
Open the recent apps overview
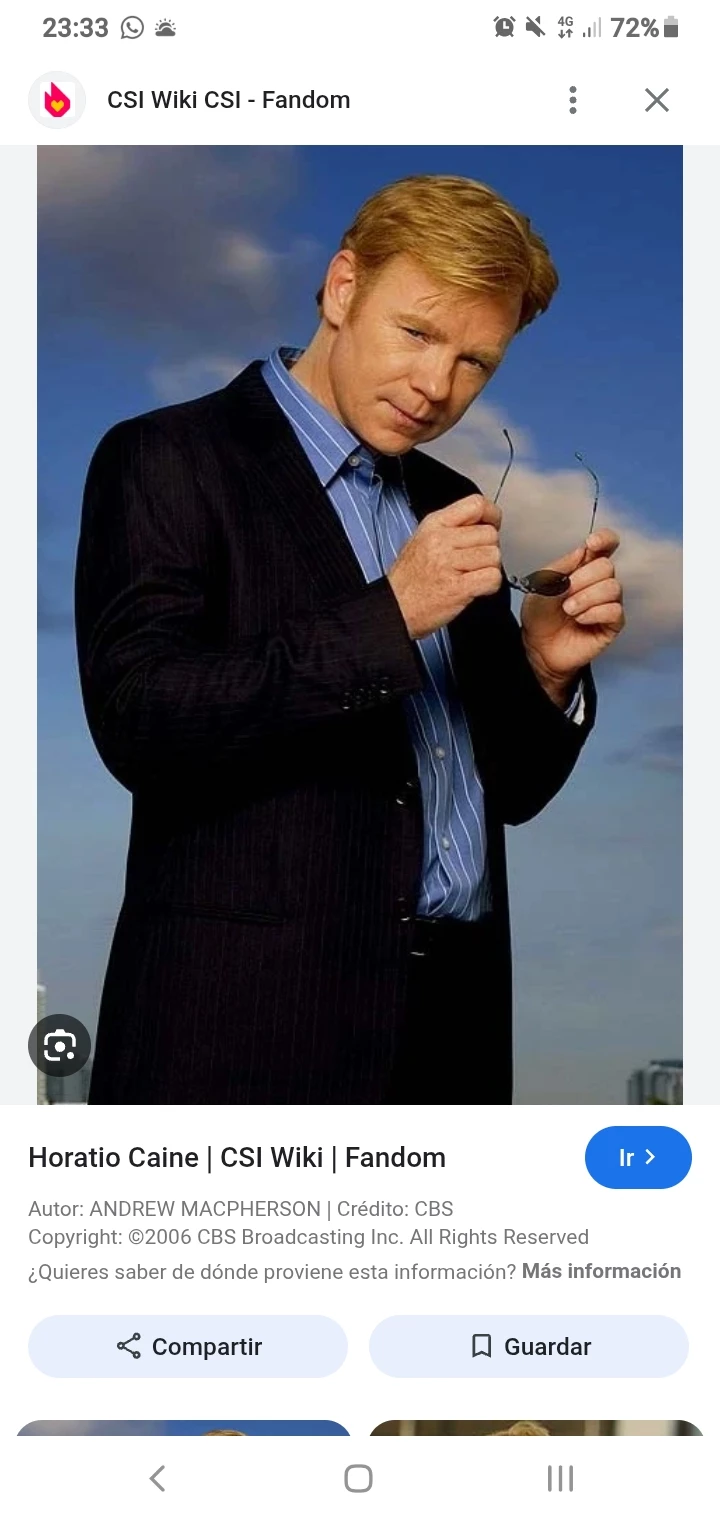coord(560,1478)
